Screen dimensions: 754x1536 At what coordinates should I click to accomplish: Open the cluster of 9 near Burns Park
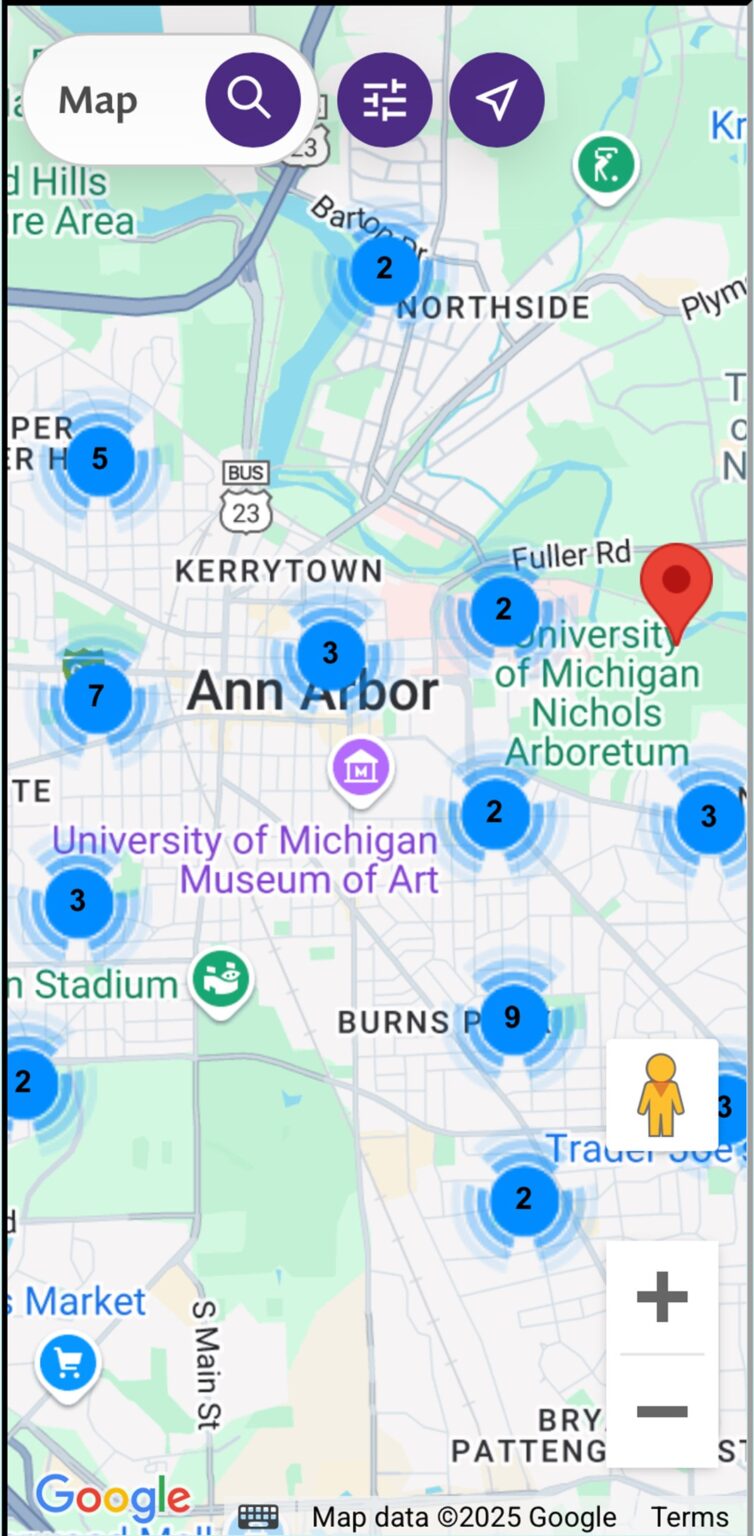tap(513, 1018)
